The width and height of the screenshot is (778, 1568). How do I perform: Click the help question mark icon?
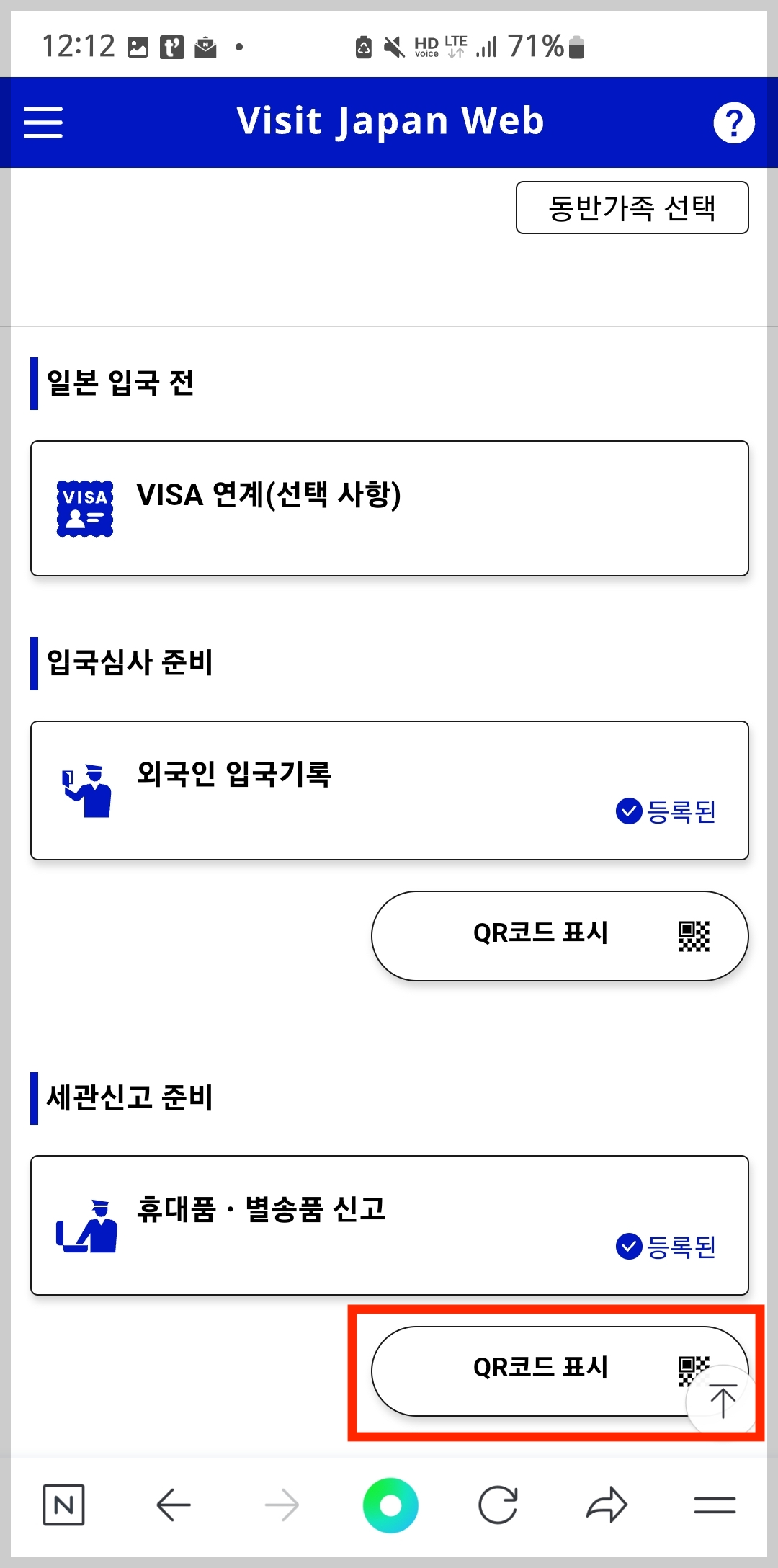pyautogui.click(x=734, y=122)
